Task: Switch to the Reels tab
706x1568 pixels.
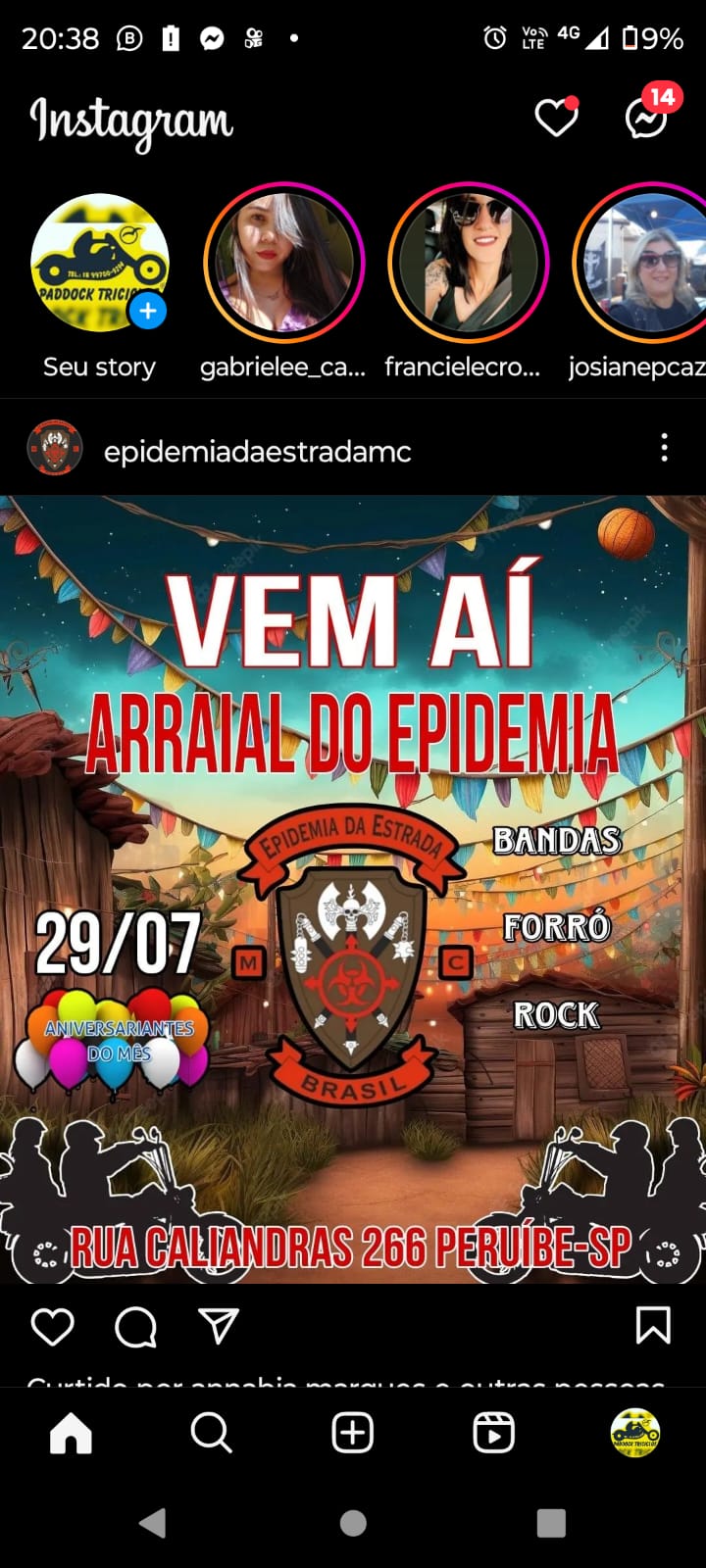Action: coord(493,1434)
